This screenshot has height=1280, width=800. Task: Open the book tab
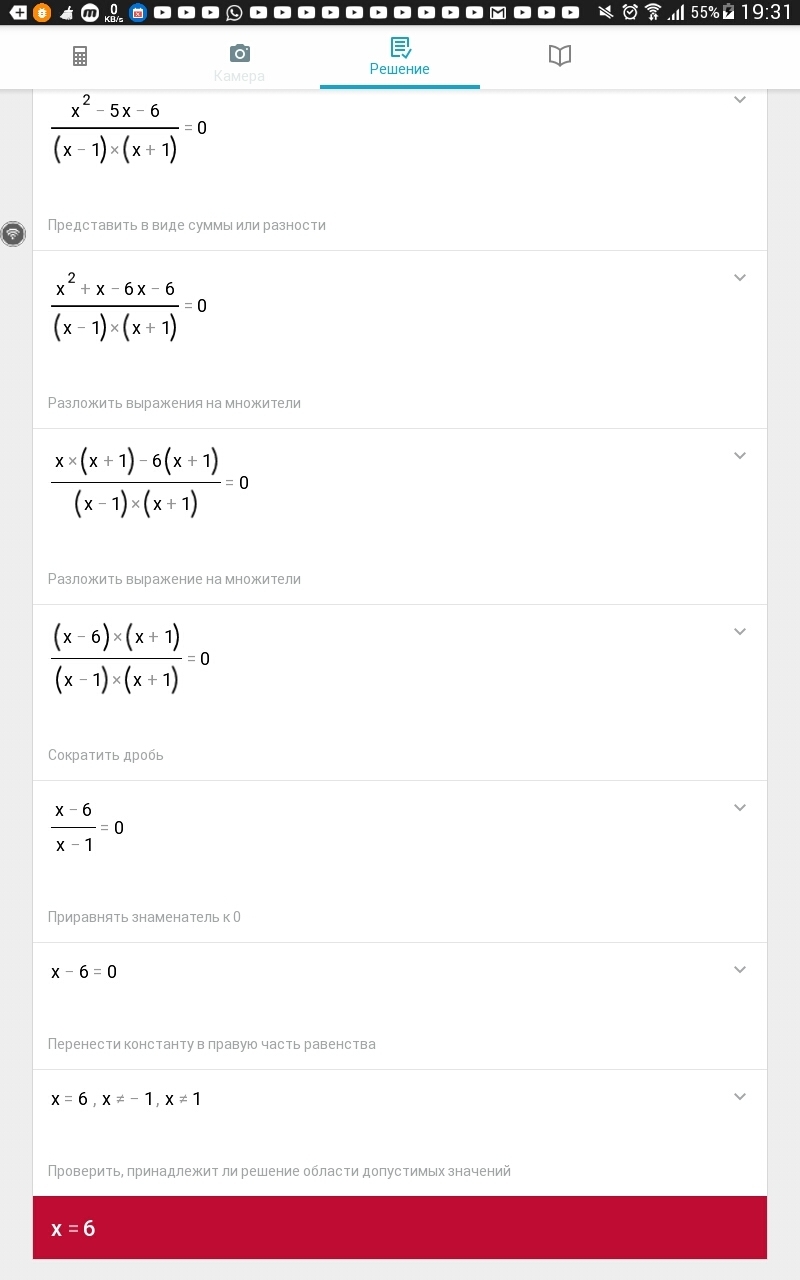560,57
